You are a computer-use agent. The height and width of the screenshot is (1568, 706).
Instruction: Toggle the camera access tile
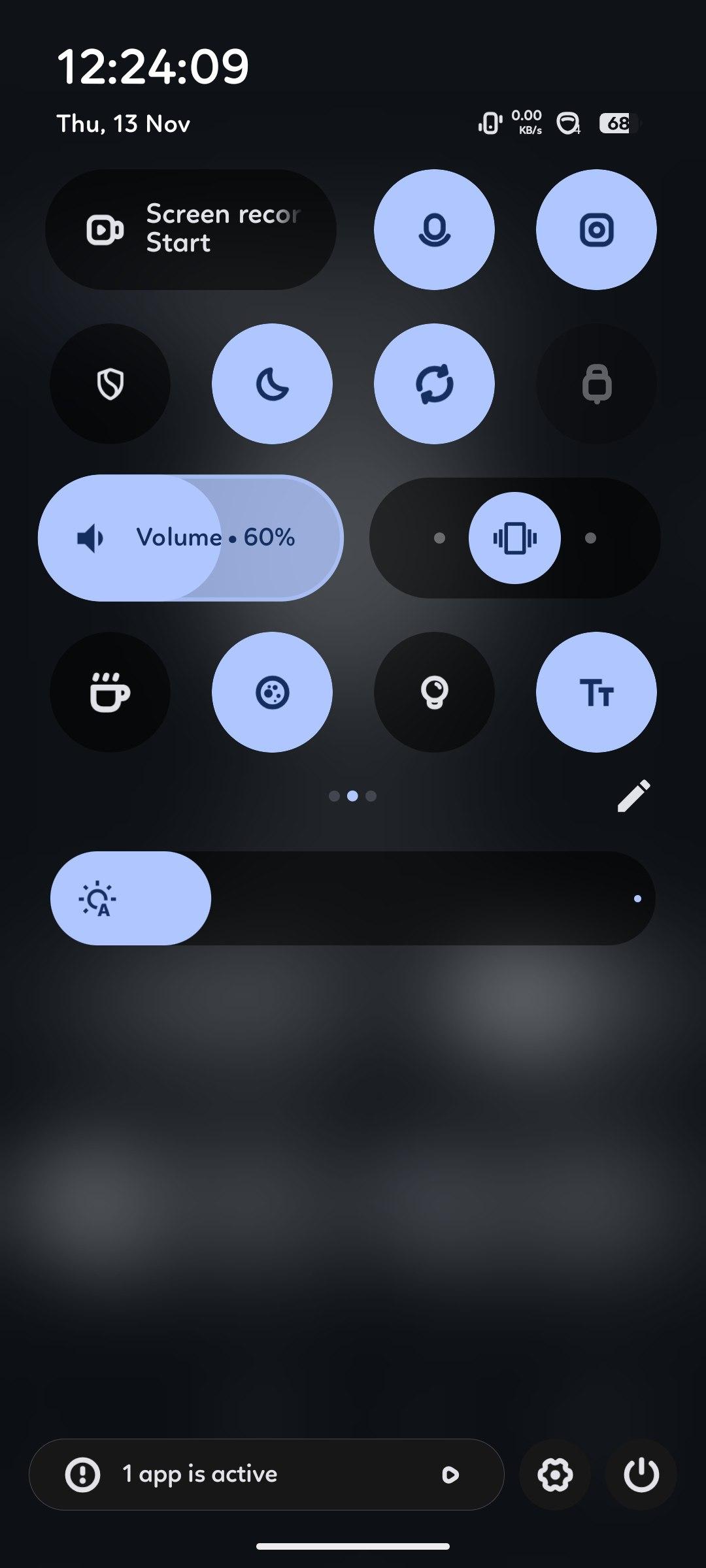point(596,229)
